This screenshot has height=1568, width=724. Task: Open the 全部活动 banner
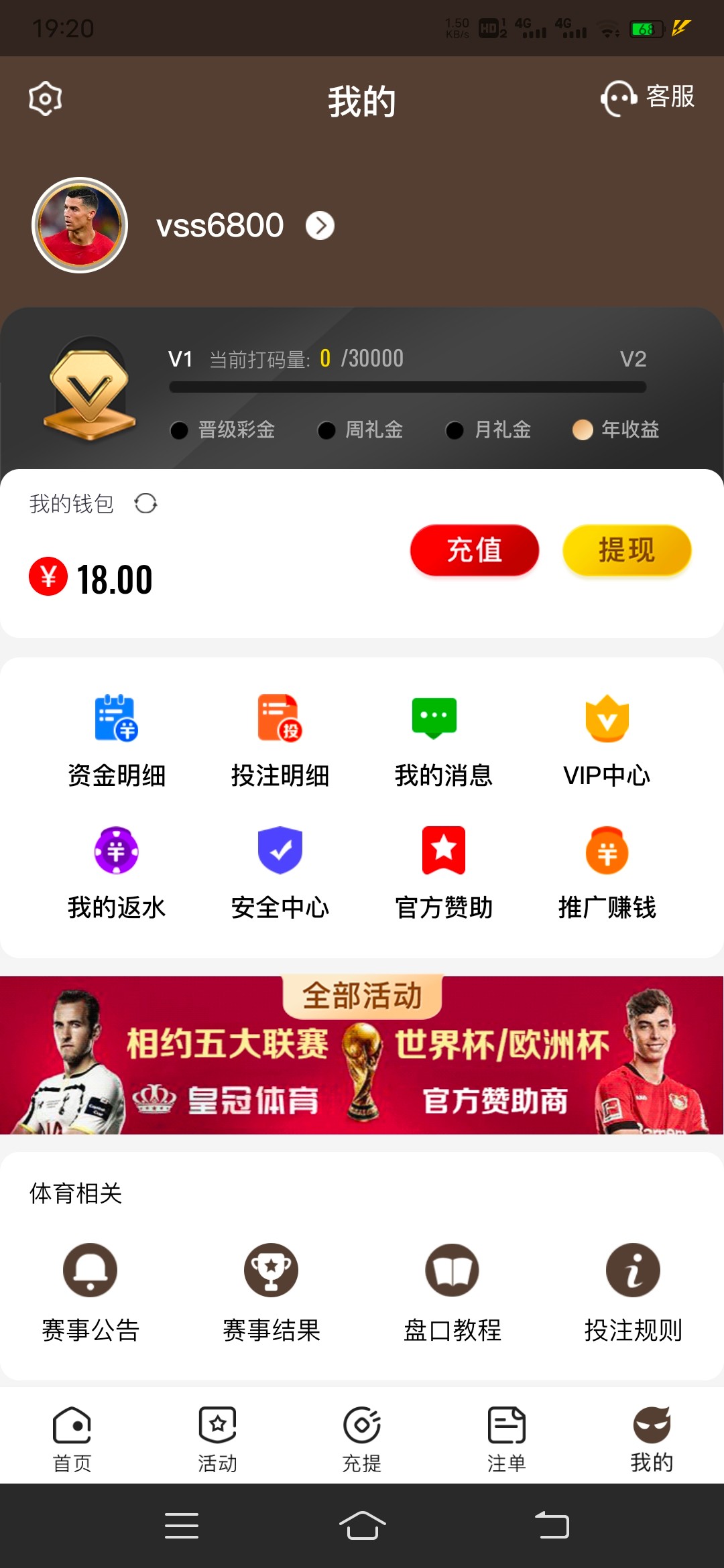coord(362,1055)
